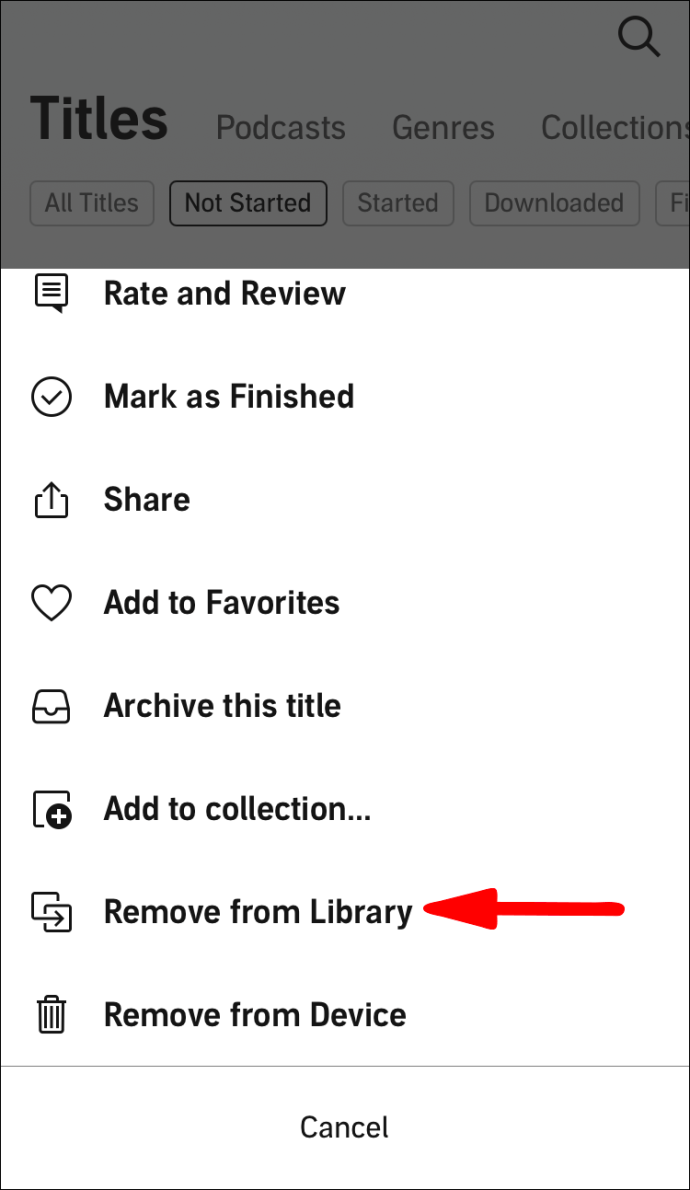690x1190 pixels.
Task: Mark this title as Finished
Action: [228, 397]
